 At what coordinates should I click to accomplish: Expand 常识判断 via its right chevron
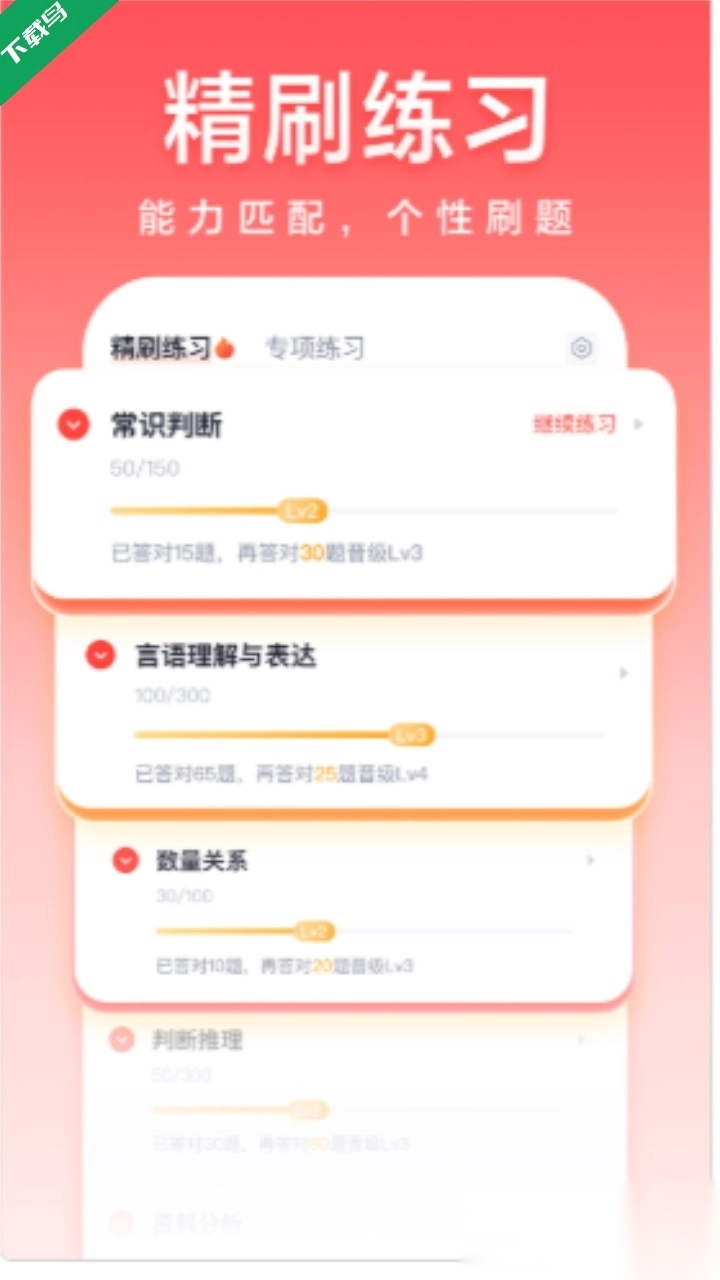click(x=641, y=424)
